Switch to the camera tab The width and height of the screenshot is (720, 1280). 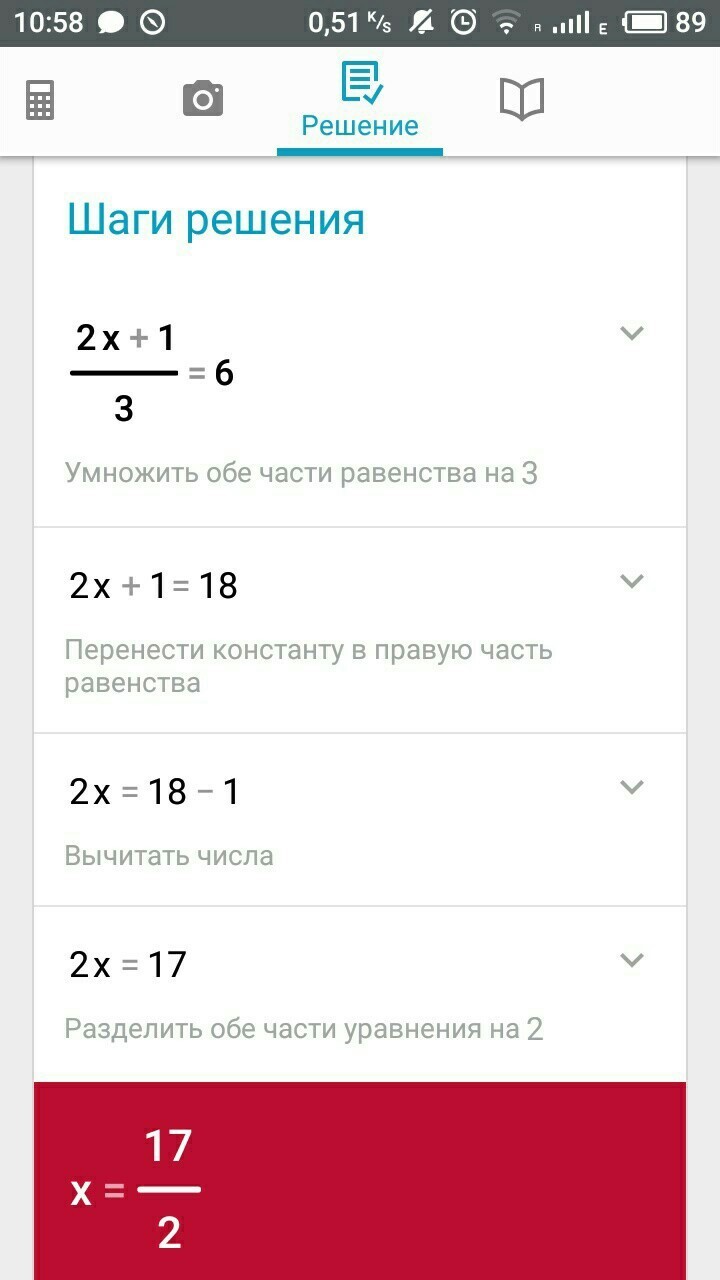click(x=203, y=99)
